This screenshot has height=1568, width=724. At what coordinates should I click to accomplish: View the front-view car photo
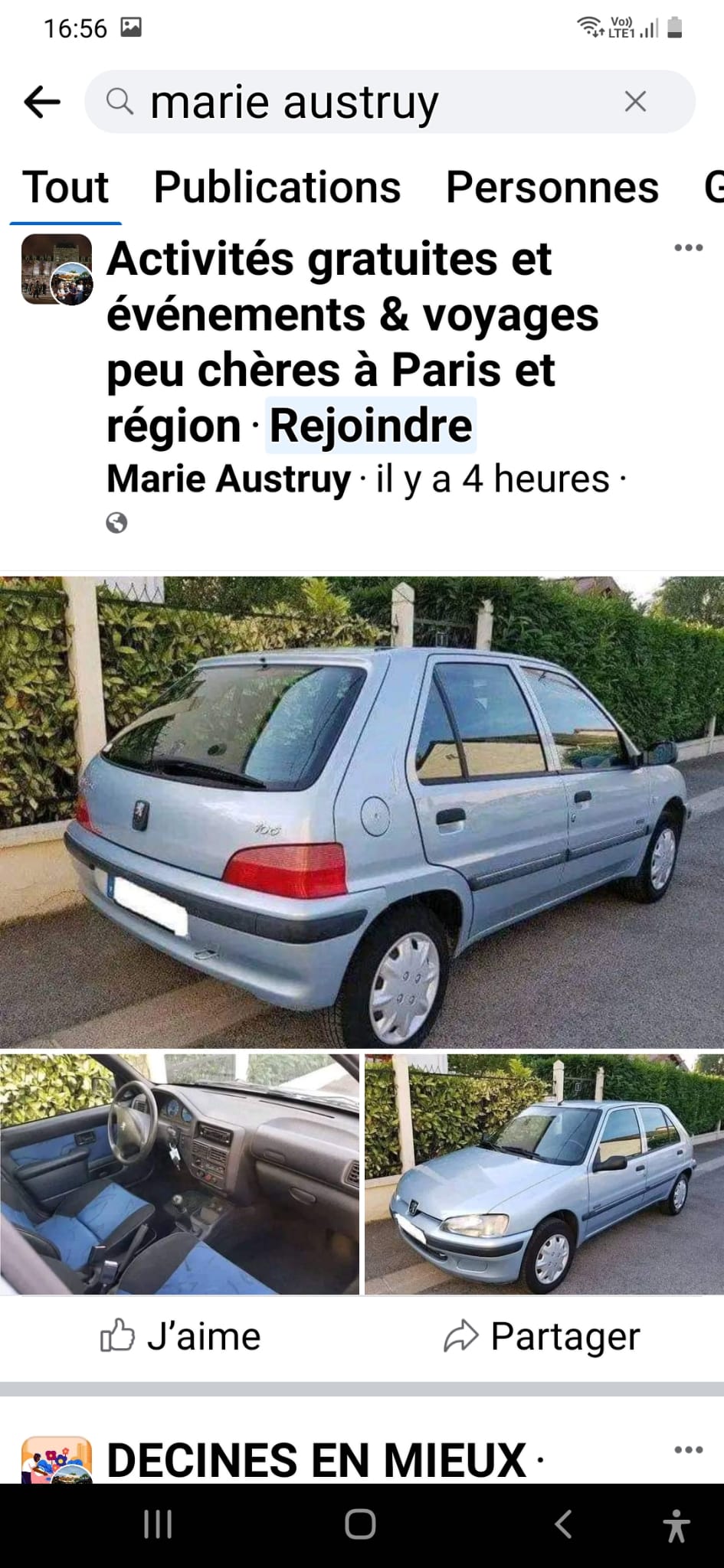click(544, 1174)
